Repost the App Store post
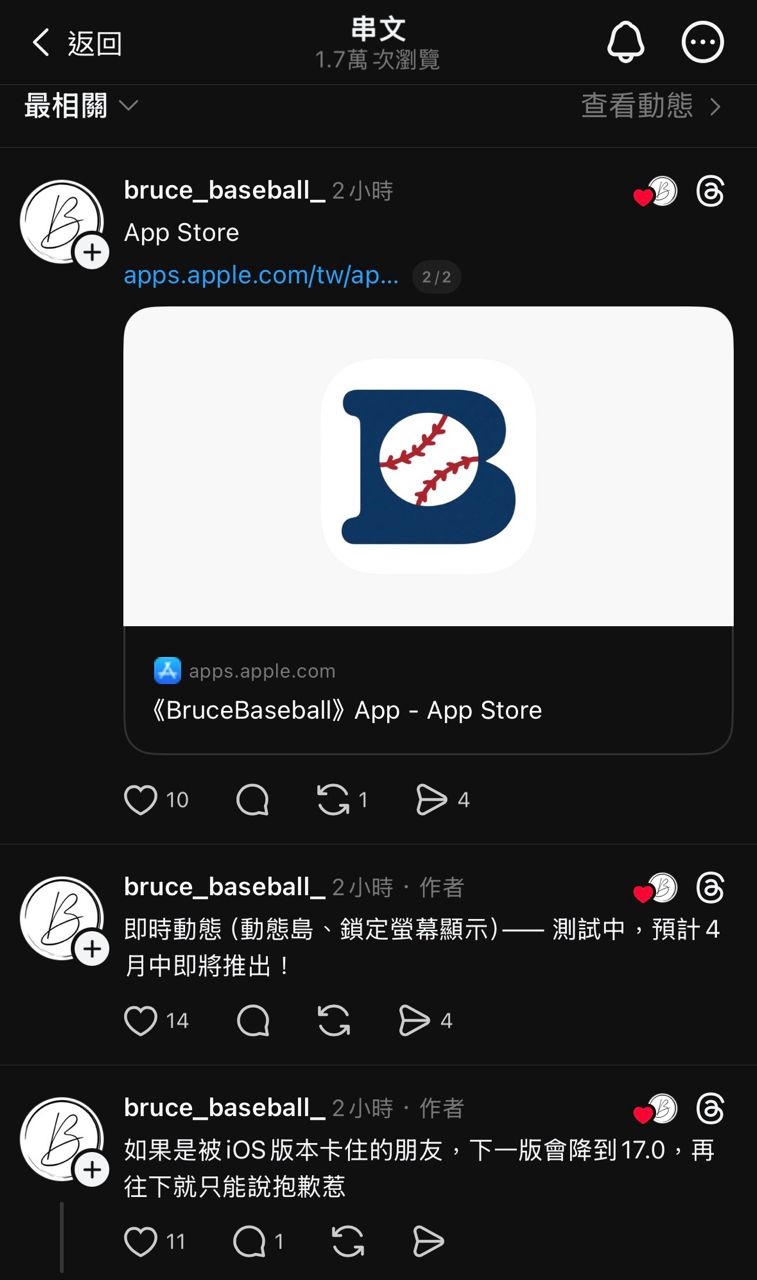This screenshot has width=757, height=1280. (x=333, y=800)
